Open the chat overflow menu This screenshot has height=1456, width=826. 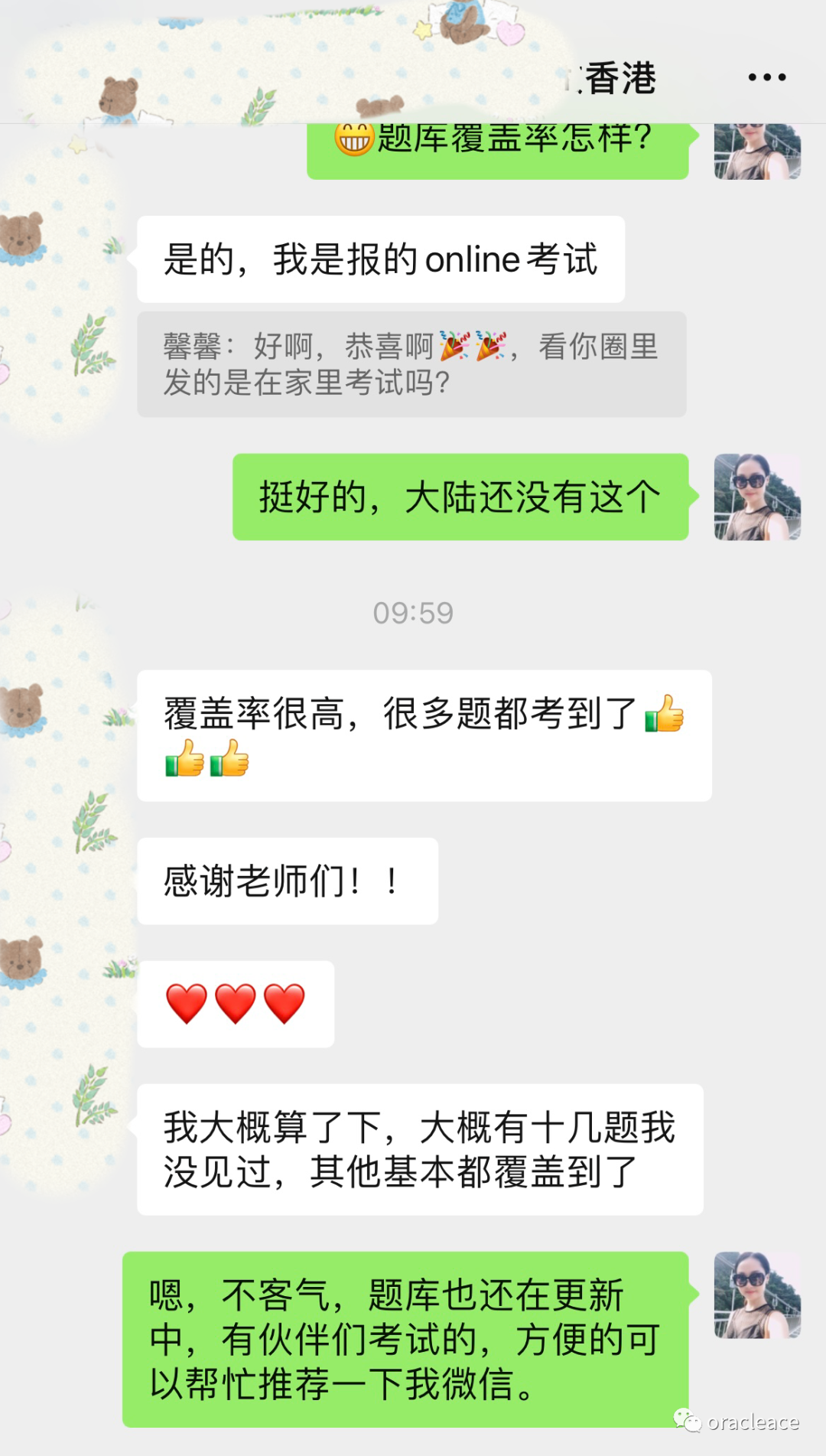(x=766, y=77)
